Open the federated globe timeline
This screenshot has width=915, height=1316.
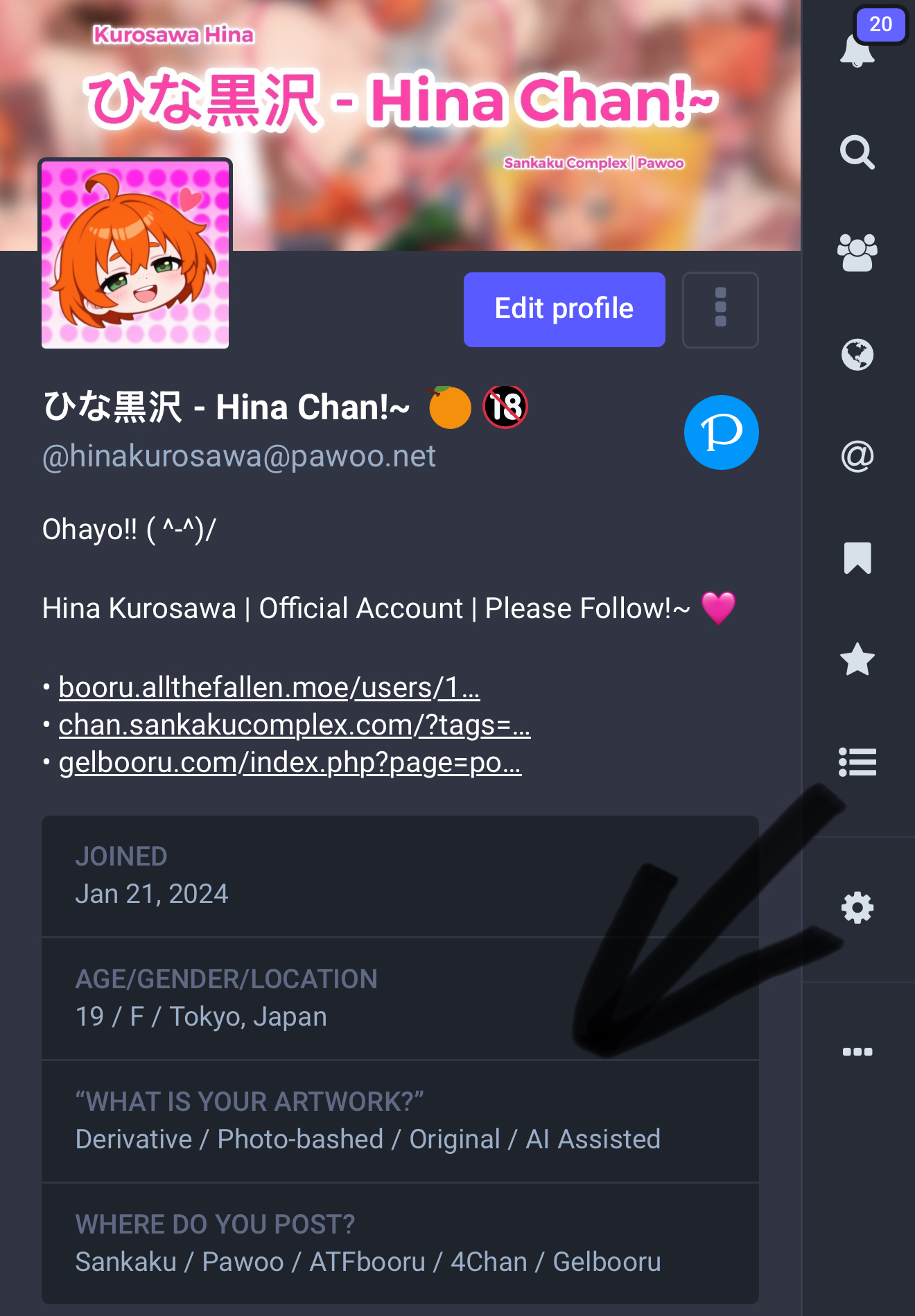tap(857, 355)
